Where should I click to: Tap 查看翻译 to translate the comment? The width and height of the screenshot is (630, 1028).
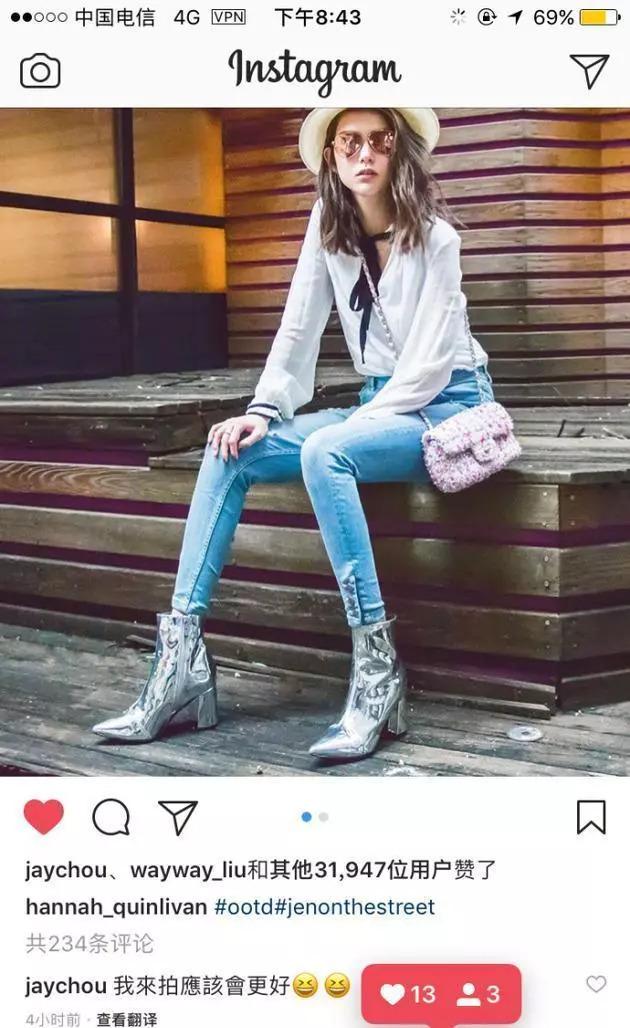tap(127, 1019)
